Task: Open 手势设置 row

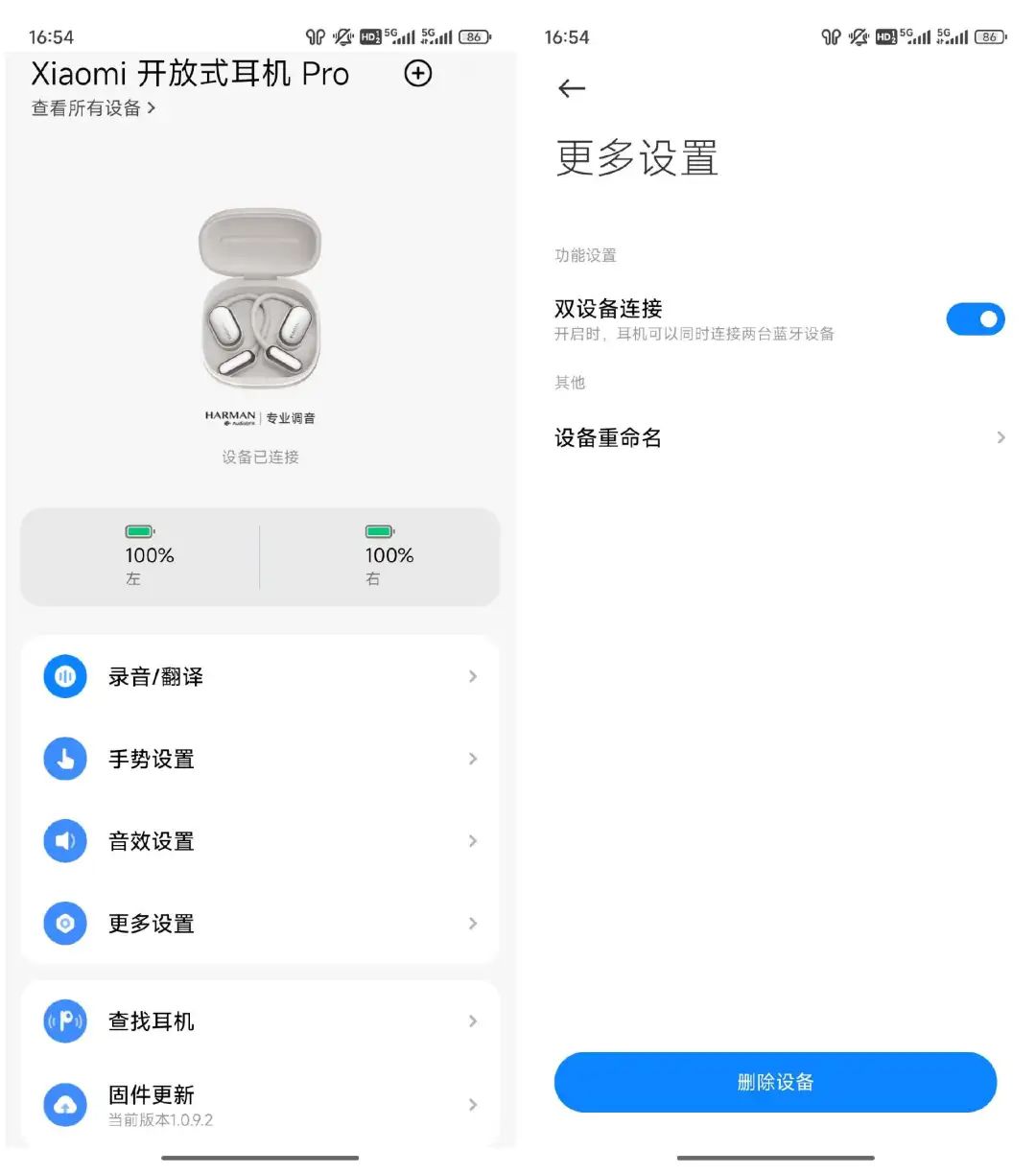Action: (x=259, y=760)
